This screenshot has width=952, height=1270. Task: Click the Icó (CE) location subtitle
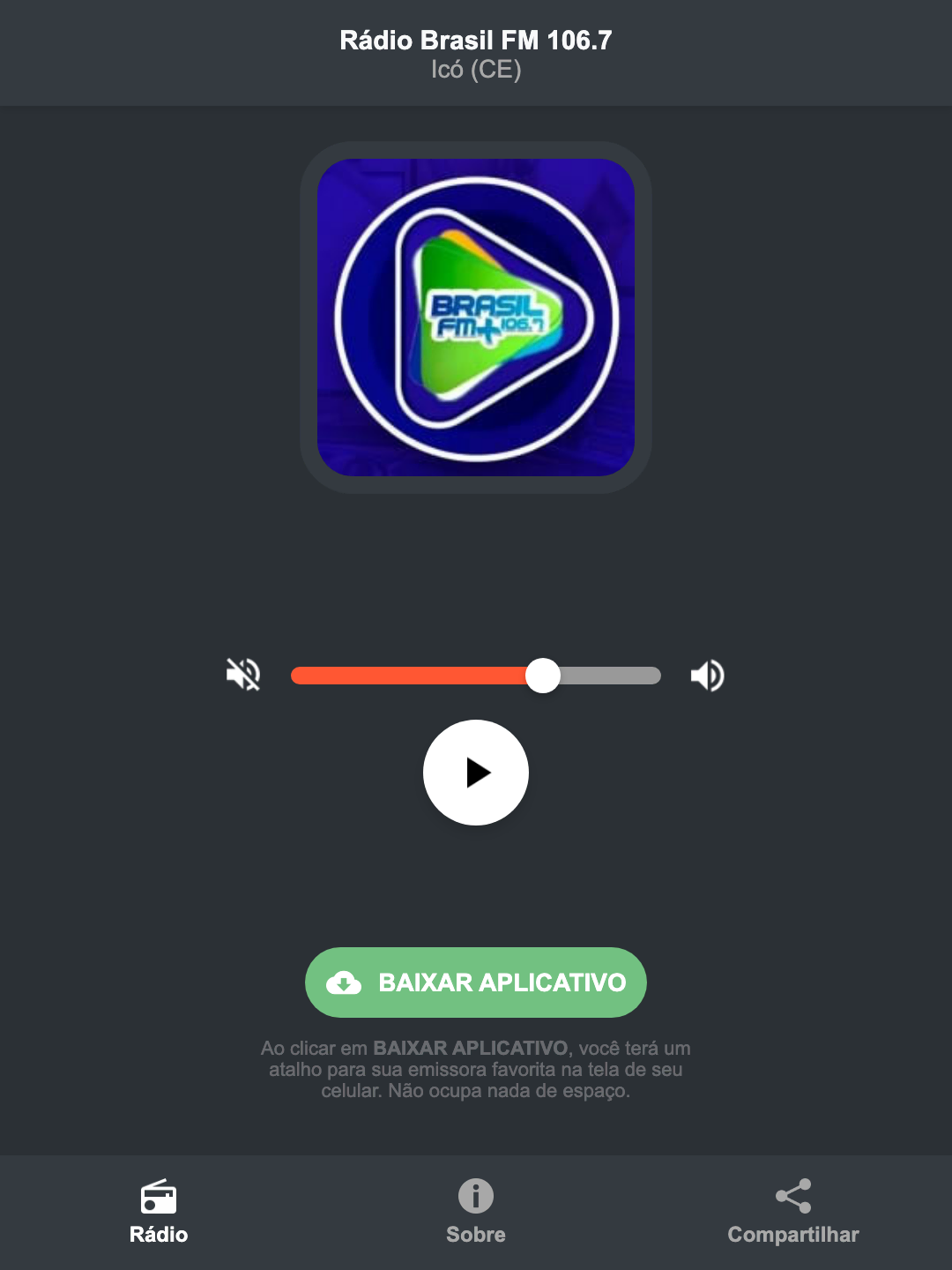tap(475, 71)
